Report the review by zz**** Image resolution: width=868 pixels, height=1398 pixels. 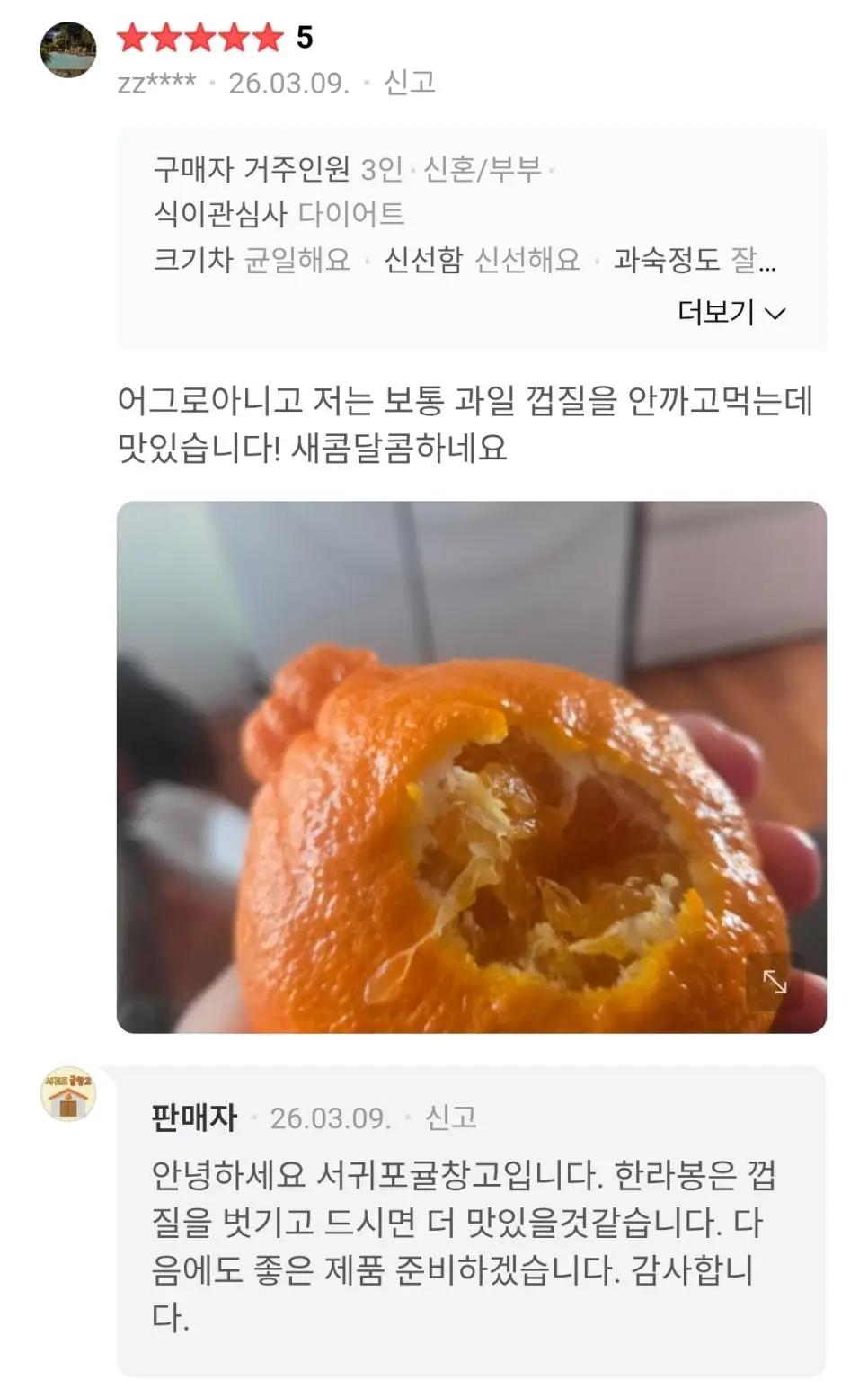(x=410, y=83)
